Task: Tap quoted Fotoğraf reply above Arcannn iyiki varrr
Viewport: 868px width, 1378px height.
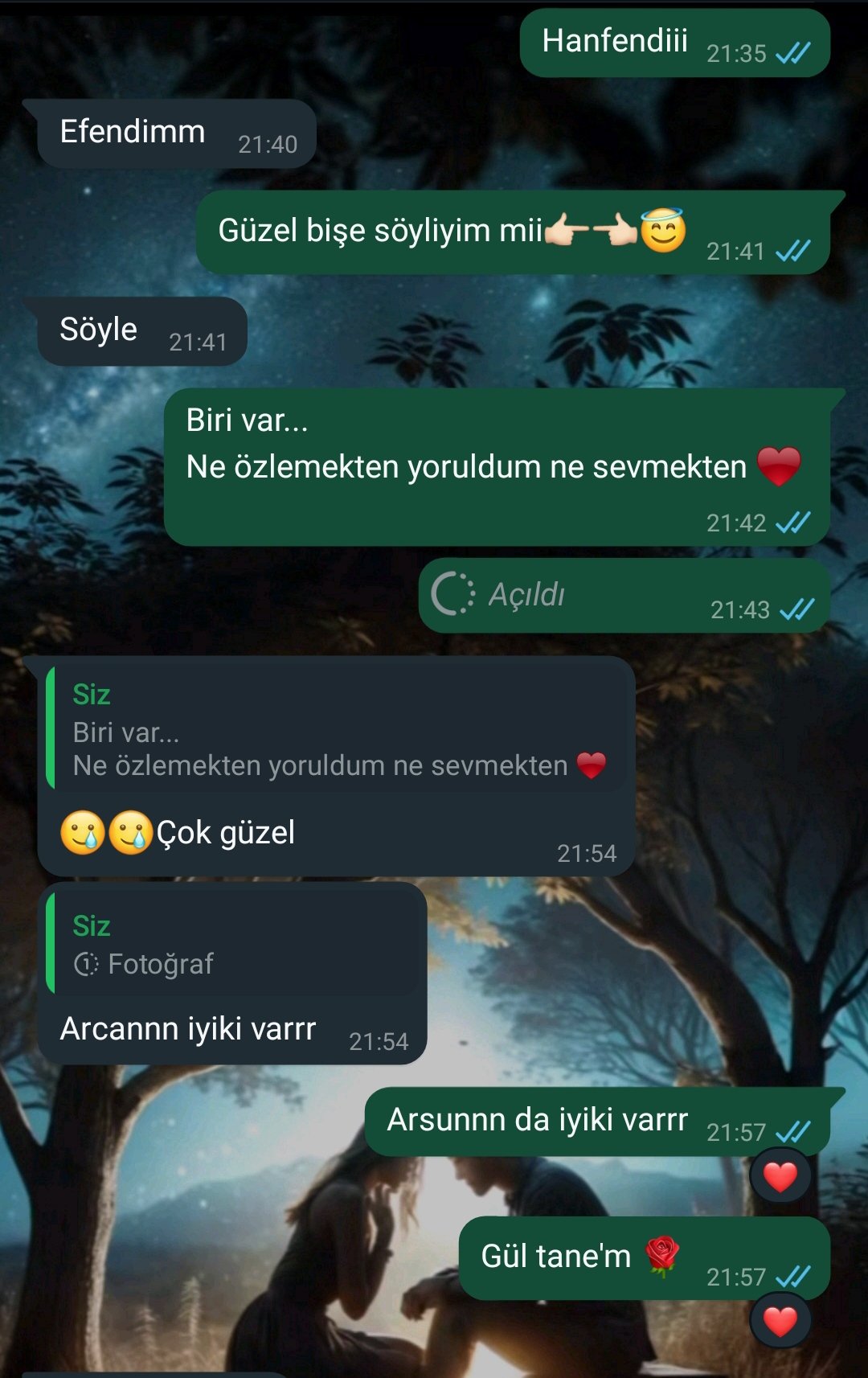Action: click(233, 944)
